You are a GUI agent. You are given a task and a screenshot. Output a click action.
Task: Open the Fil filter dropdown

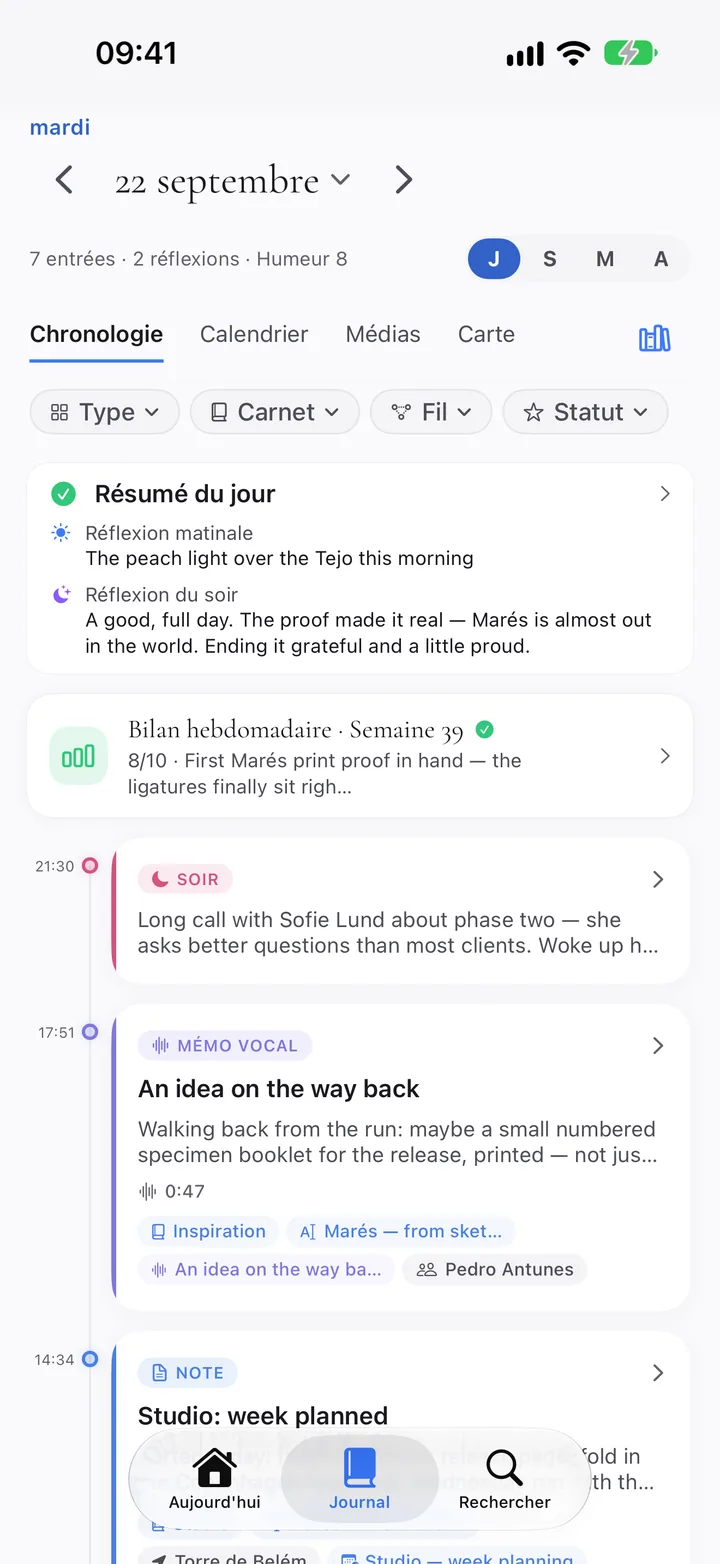[431, 412]
